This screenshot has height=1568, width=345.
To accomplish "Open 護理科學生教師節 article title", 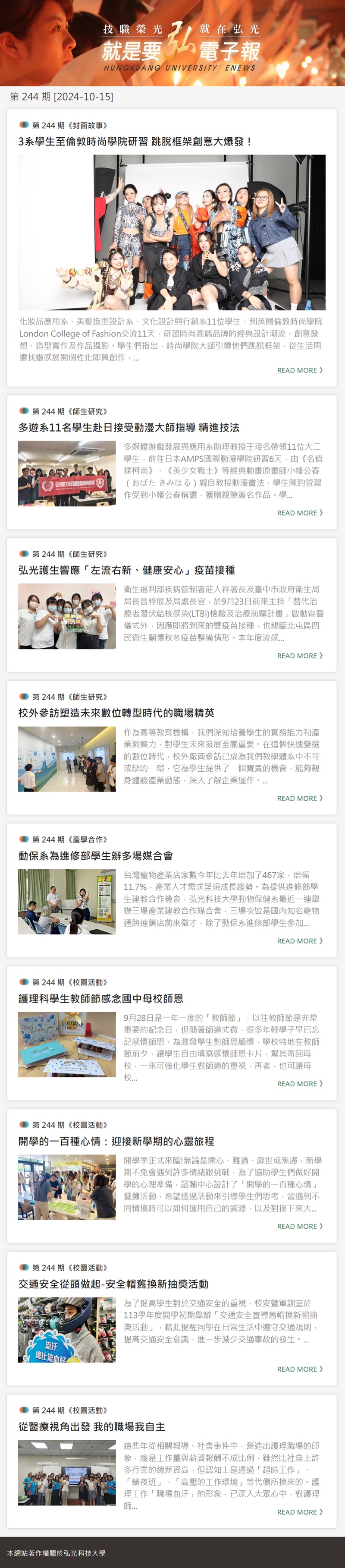I will click(100, 998).
